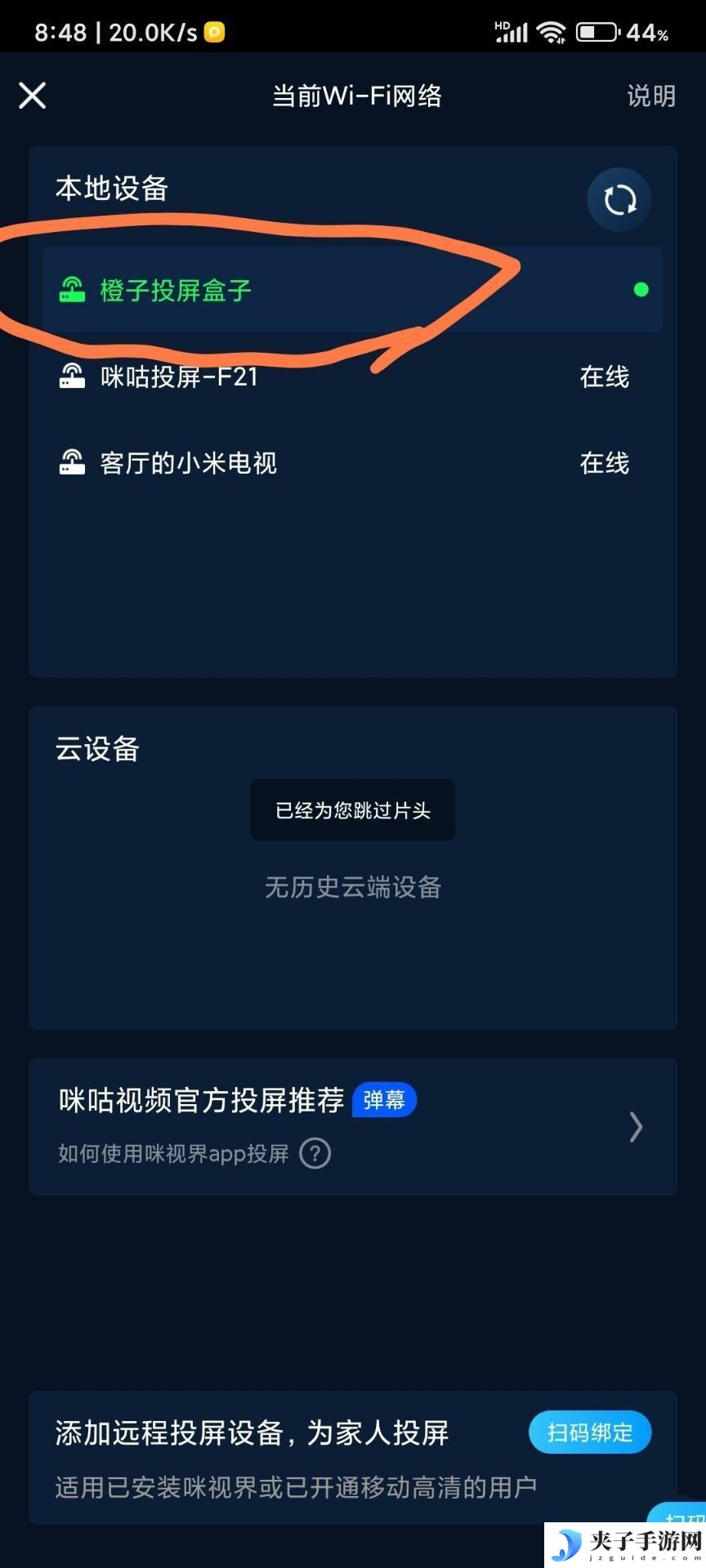
Task: Select the 橙子投屏盒子 device
Action: 352,289
